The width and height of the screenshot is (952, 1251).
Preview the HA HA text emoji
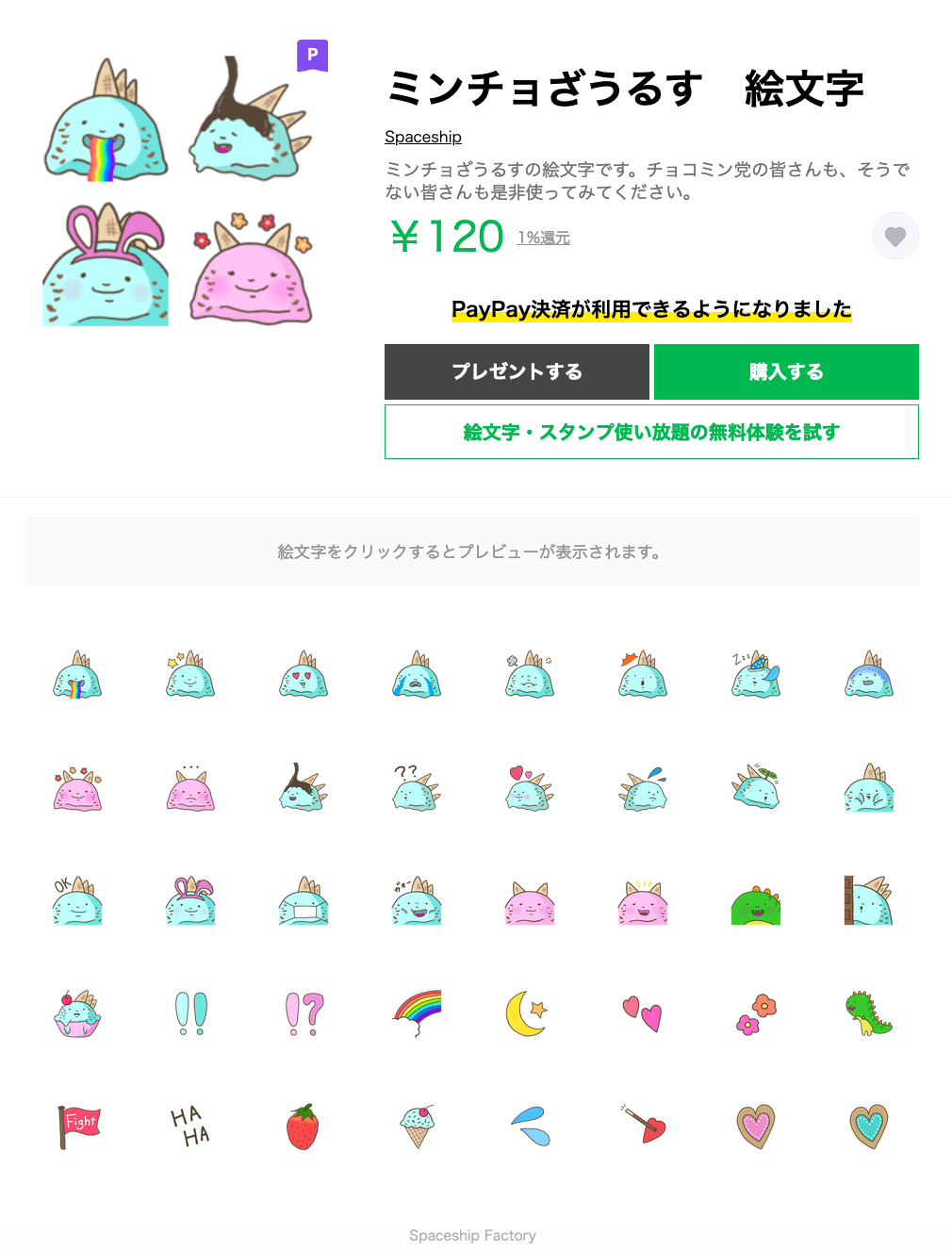point(190,1127)
